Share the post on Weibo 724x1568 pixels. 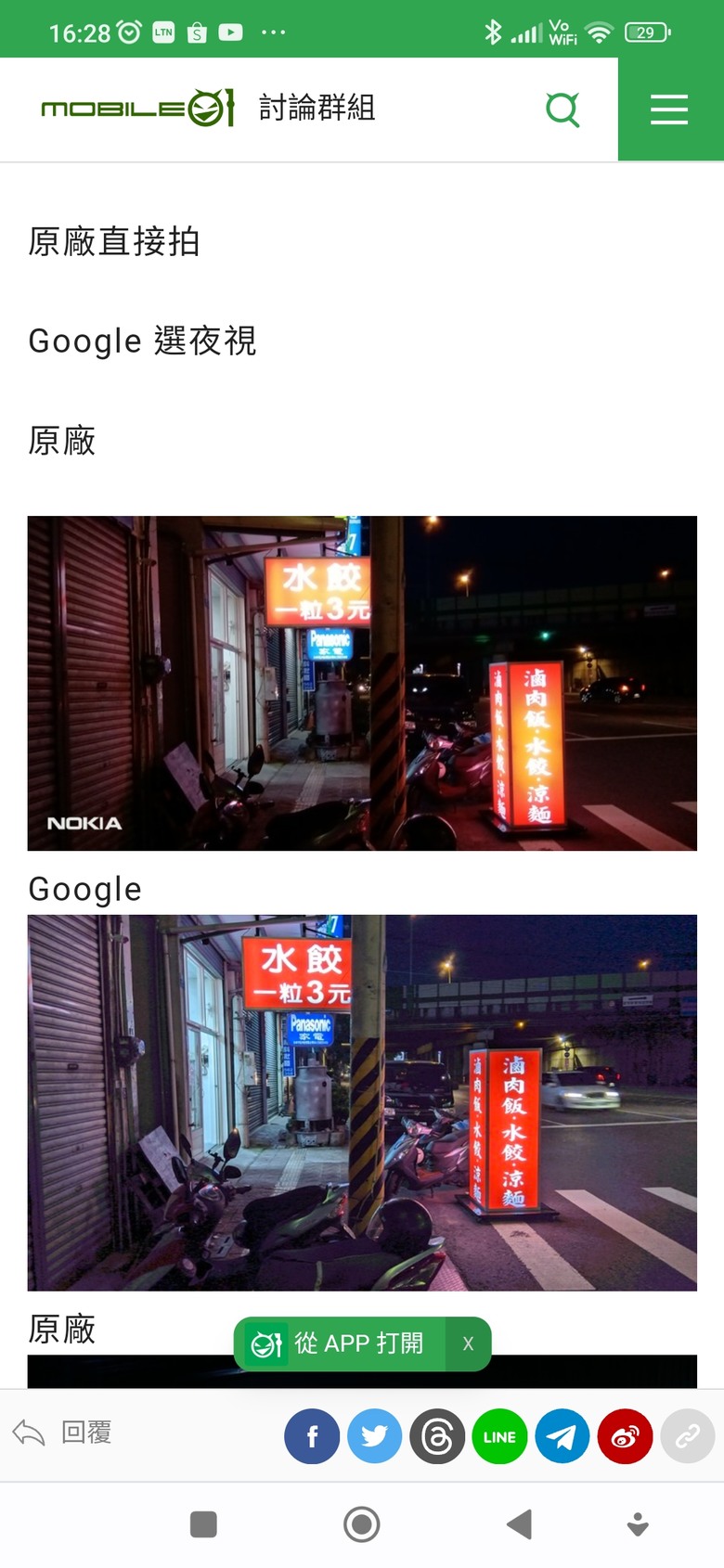(625, 1436)
